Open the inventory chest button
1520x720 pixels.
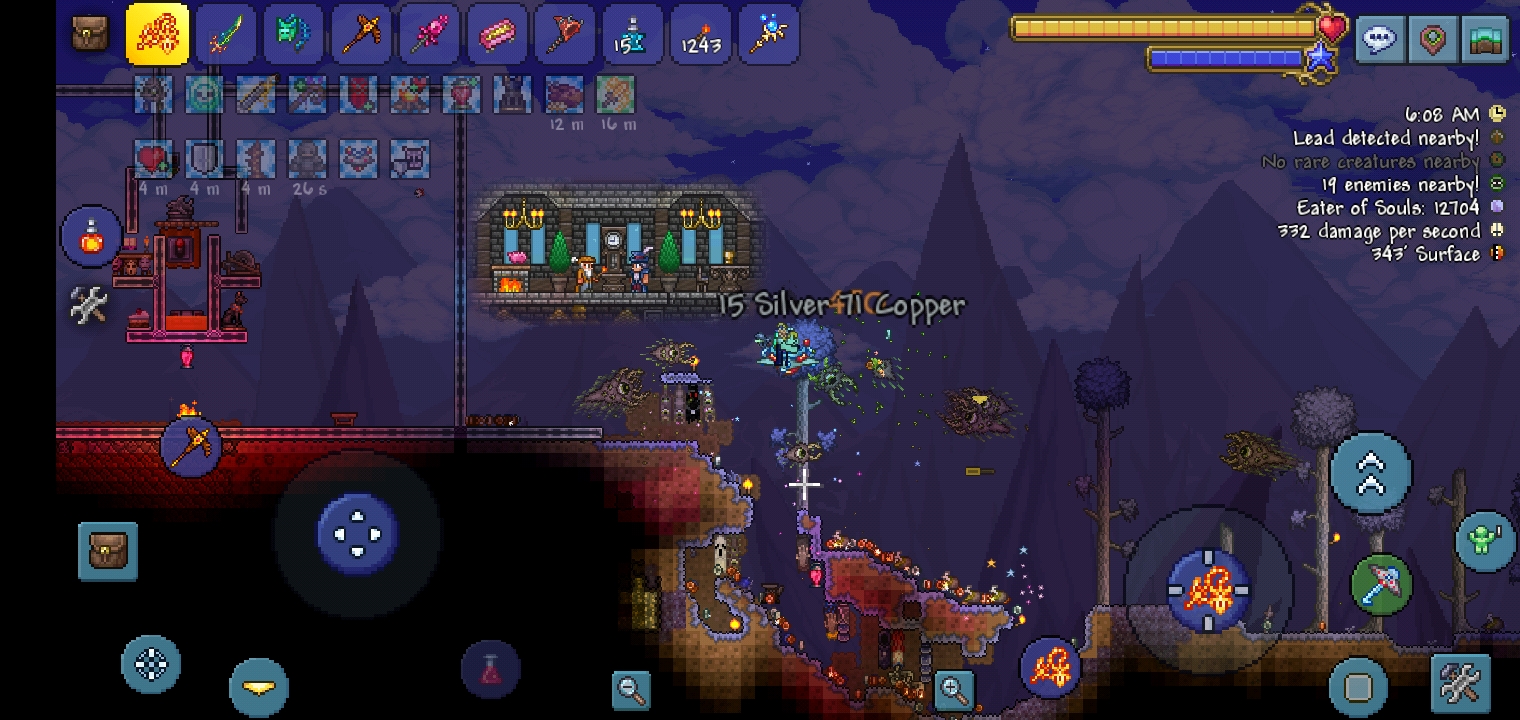coord(90,34)
